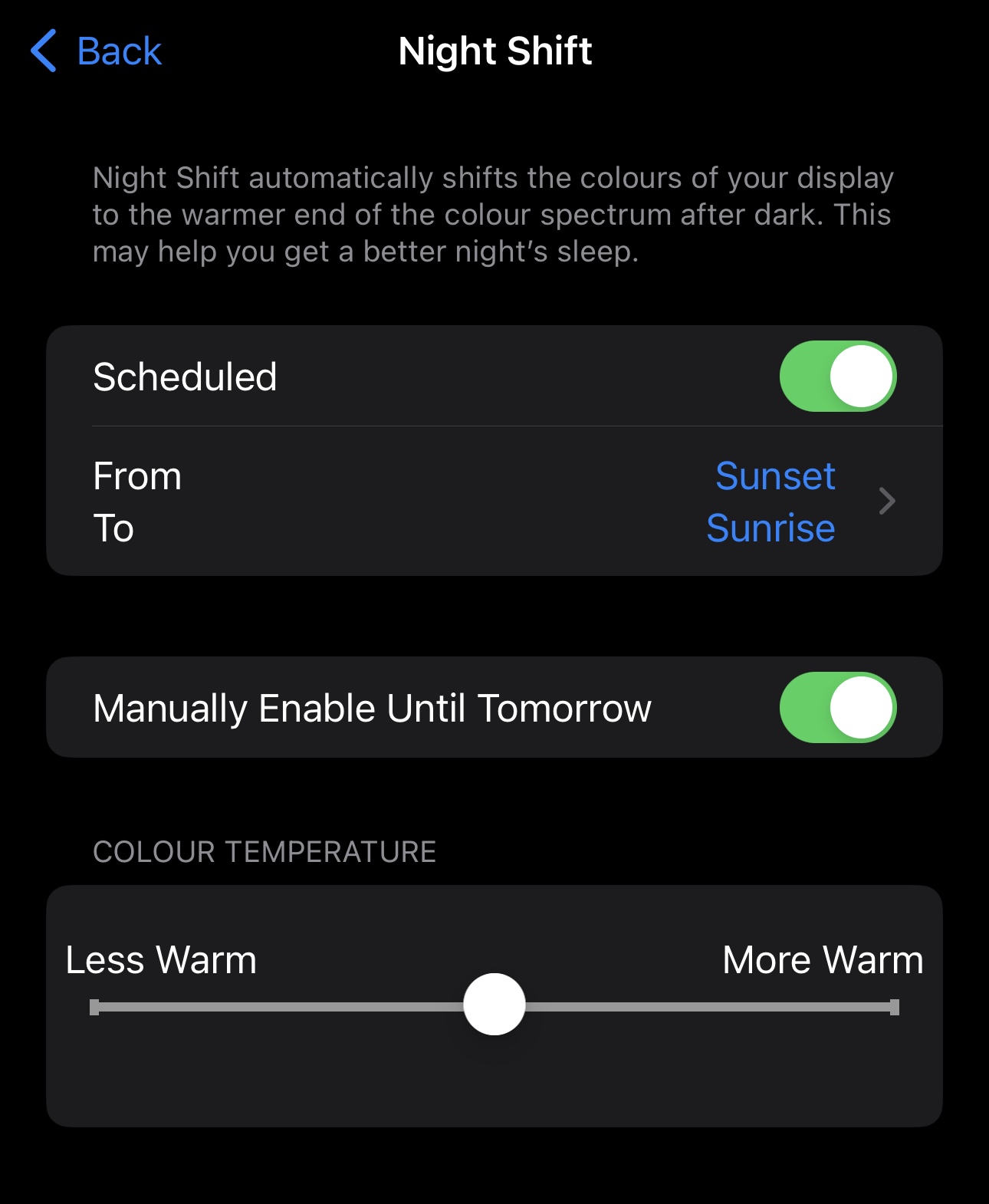This screenshot has height=1204, width=989.
Task: Tap the More Warm end of the slider
Action: click(x=892, y=1007)
